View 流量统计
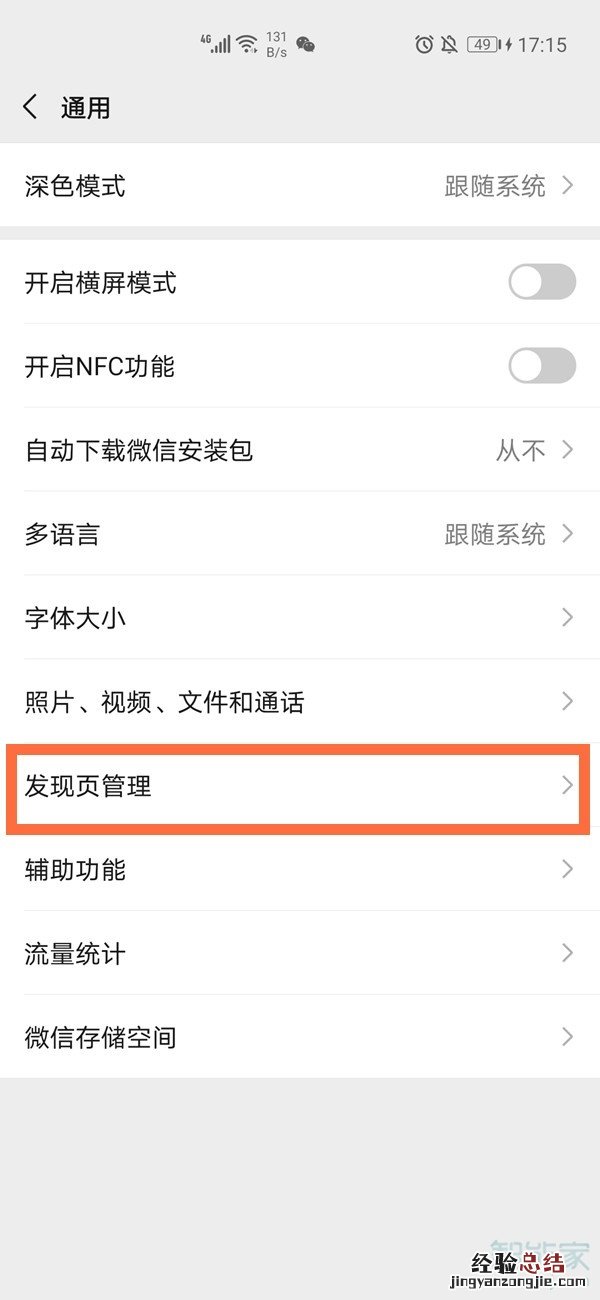The image size is (600, 1300). pos(300,953)
